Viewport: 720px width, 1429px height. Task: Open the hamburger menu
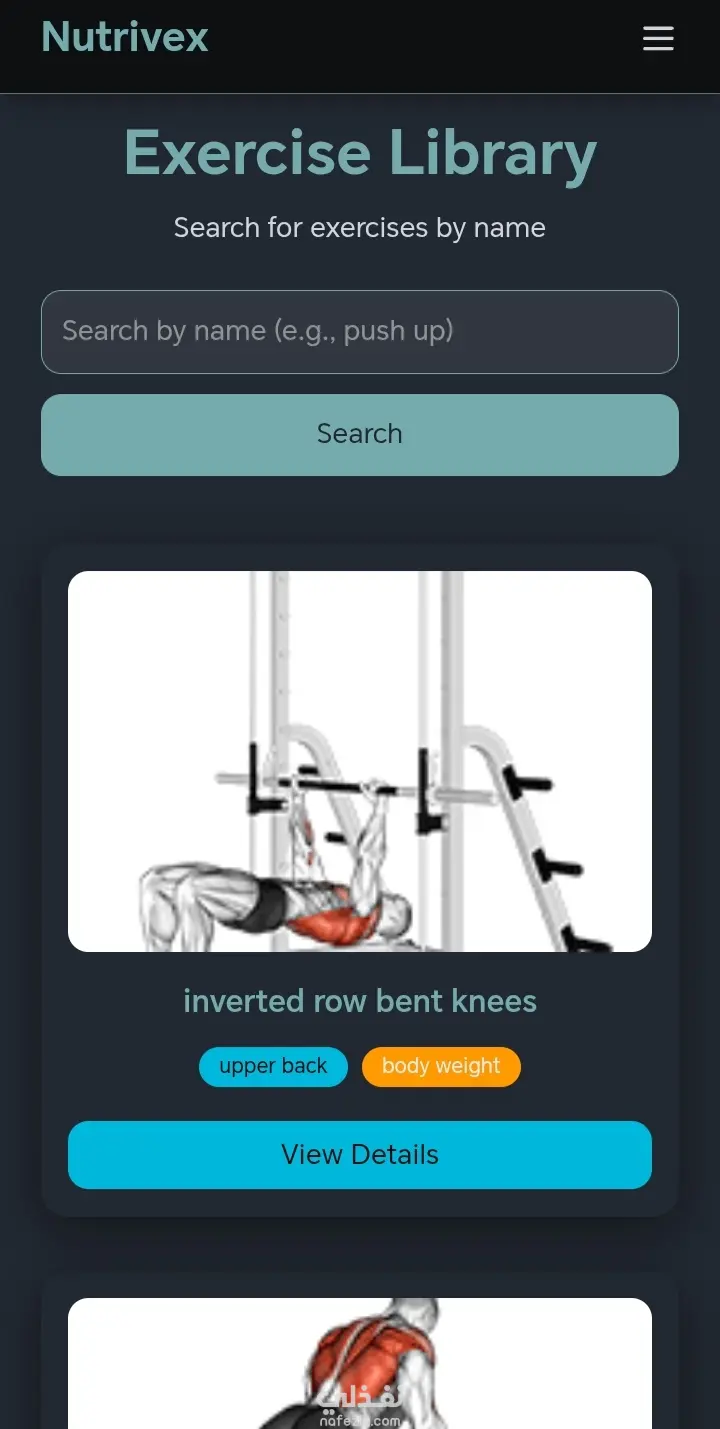(x=658, y=39)
